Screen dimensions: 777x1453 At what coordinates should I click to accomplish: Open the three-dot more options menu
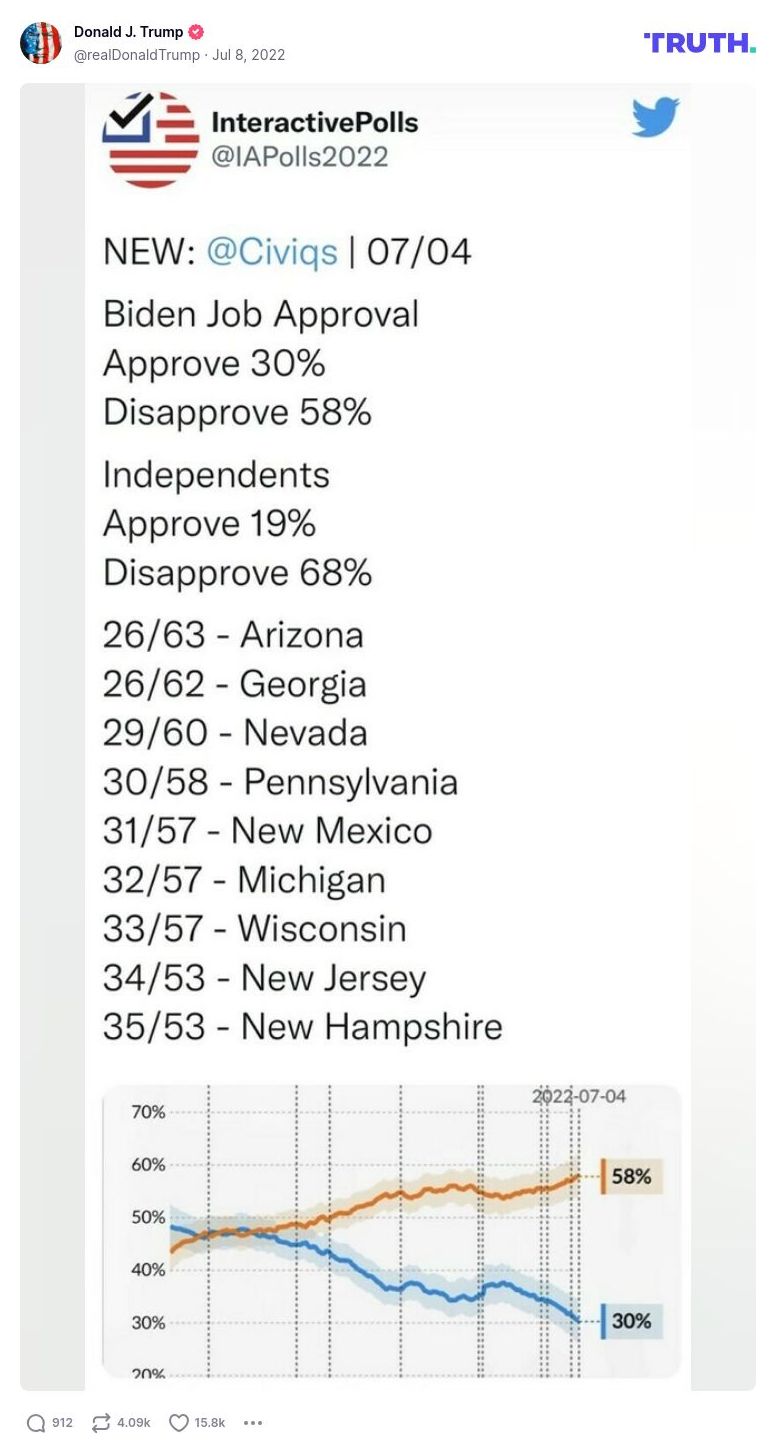click(253, 1423)
